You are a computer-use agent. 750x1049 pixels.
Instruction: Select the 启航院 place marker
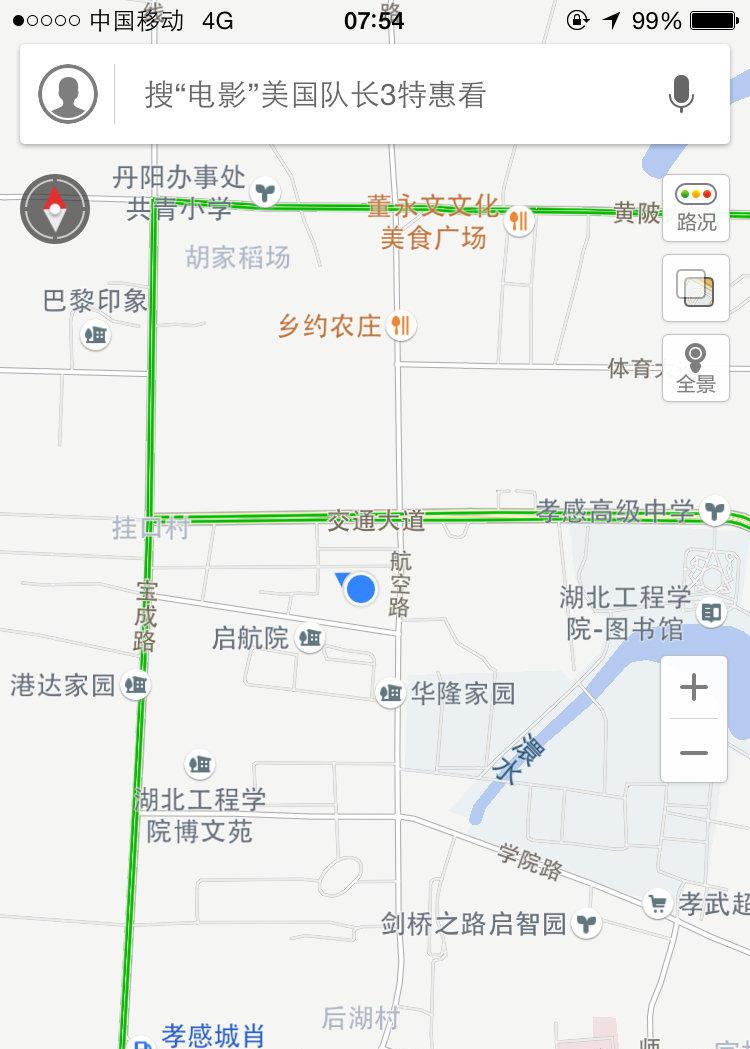(310, 638)
